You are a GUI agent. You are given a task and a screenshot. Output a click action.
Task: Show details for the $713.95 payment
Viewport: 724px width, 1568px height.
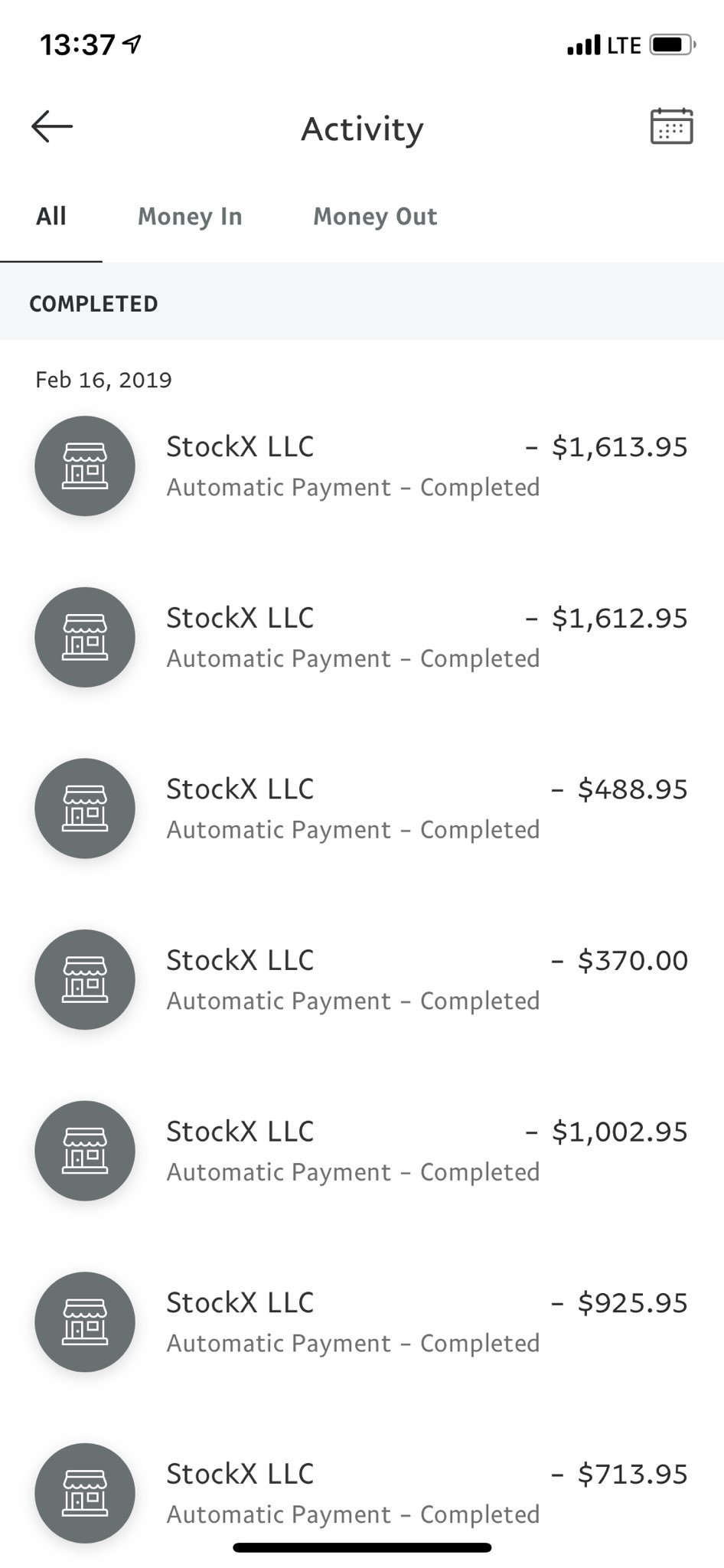pos(362,1493)
